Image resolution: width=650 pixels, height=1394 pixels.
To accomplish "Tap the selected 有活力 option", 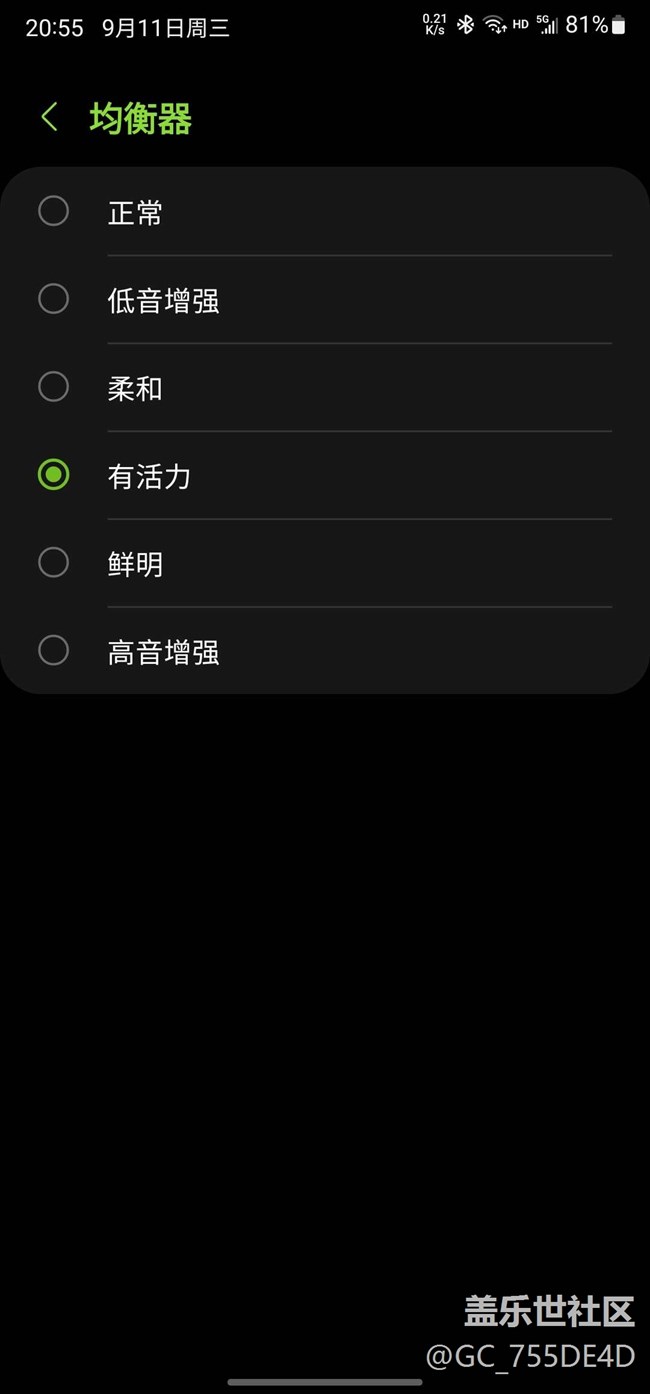I will [x=325, y=476].
